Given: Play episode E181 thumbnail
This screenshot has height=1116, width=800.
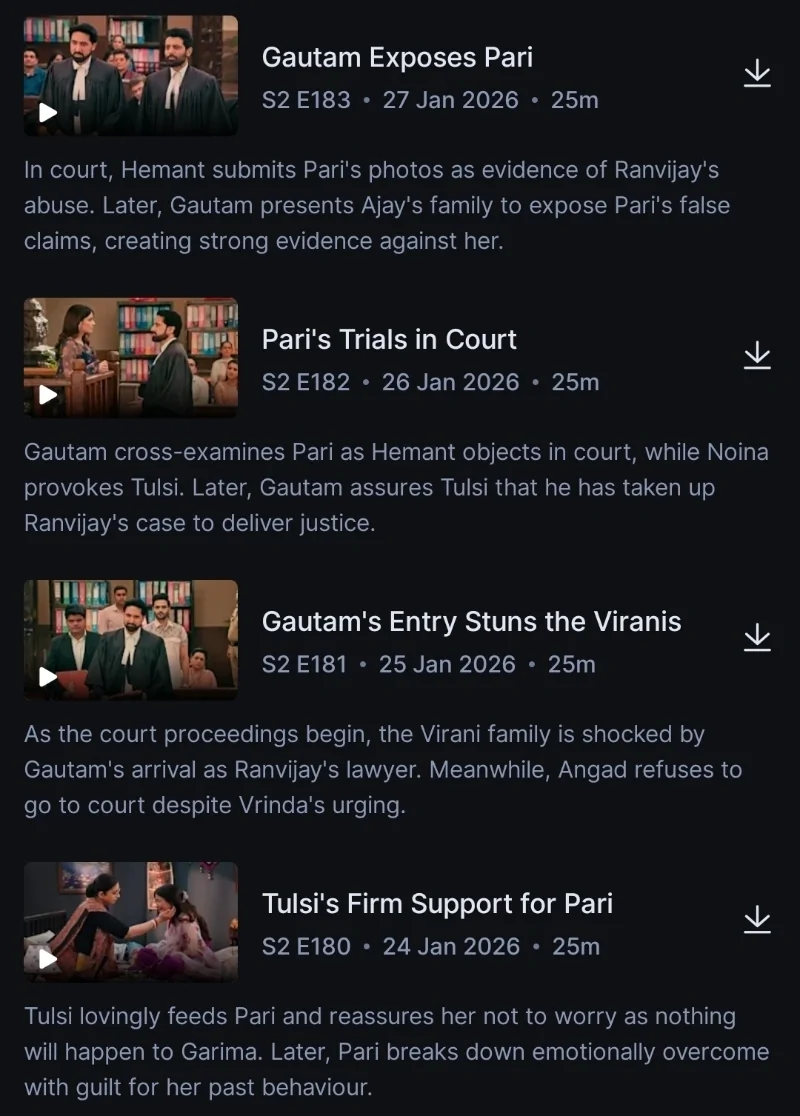Looking at the screenshot, I should (x=130, y=640).
